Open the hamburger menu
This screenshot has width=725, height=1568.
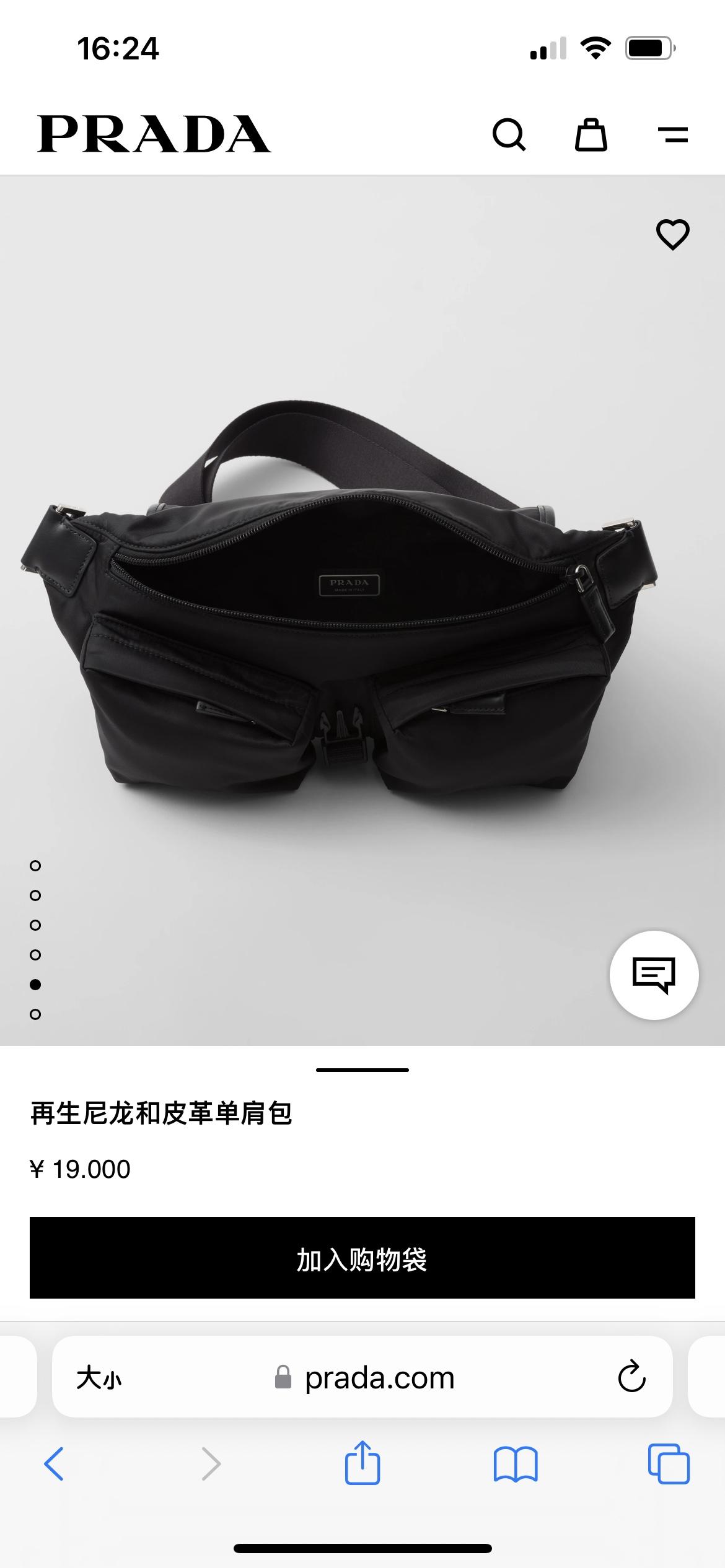coord(673,134)
